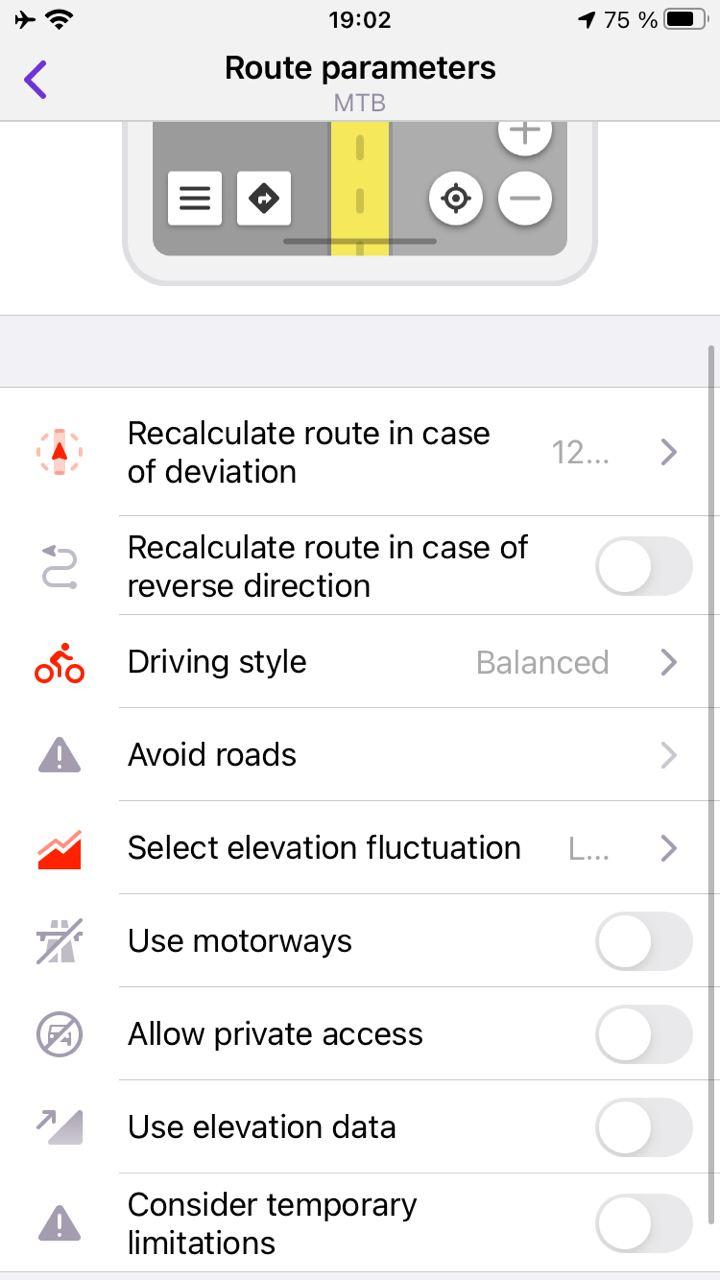
Task: Enable the Use motorways switch
Action: (x=643, y=941)
